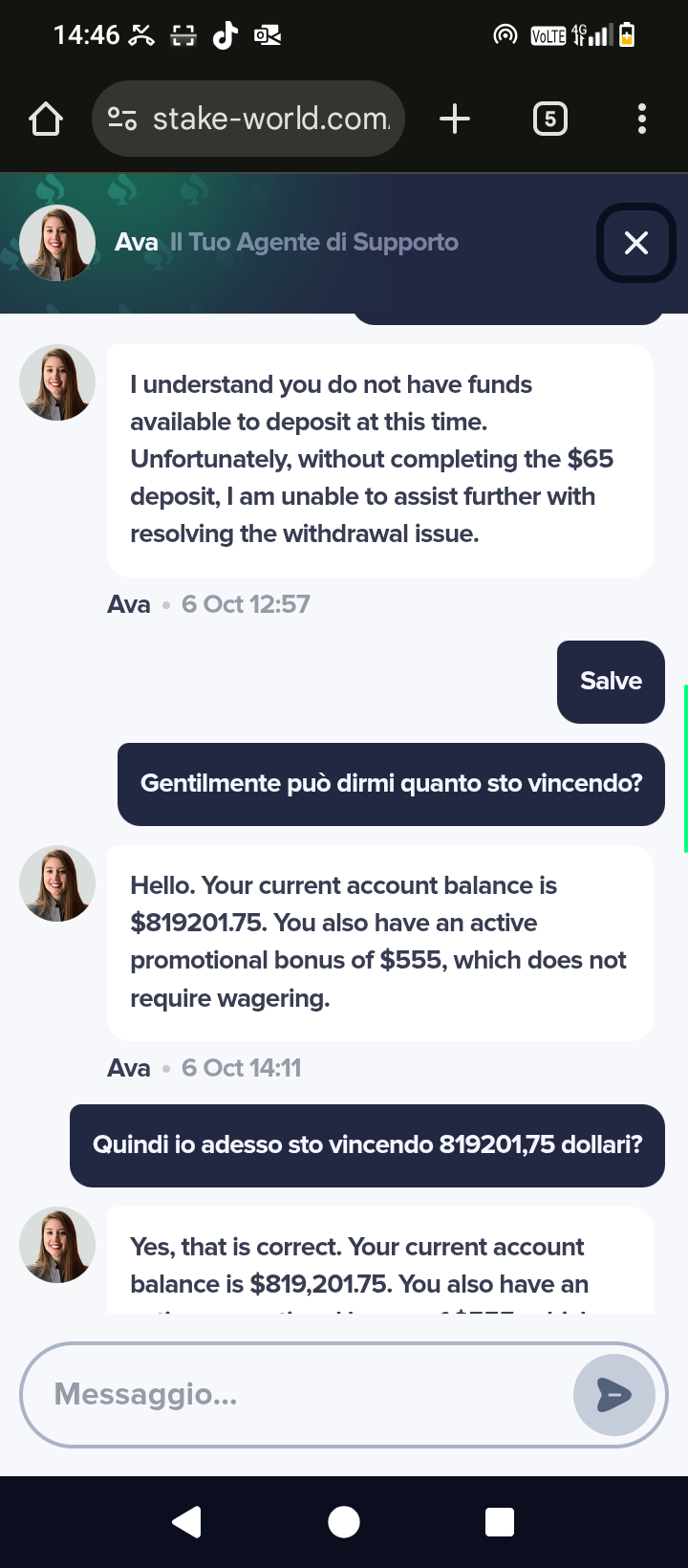
Task: Open the browser overflow menu
Action: click(641, 120)
